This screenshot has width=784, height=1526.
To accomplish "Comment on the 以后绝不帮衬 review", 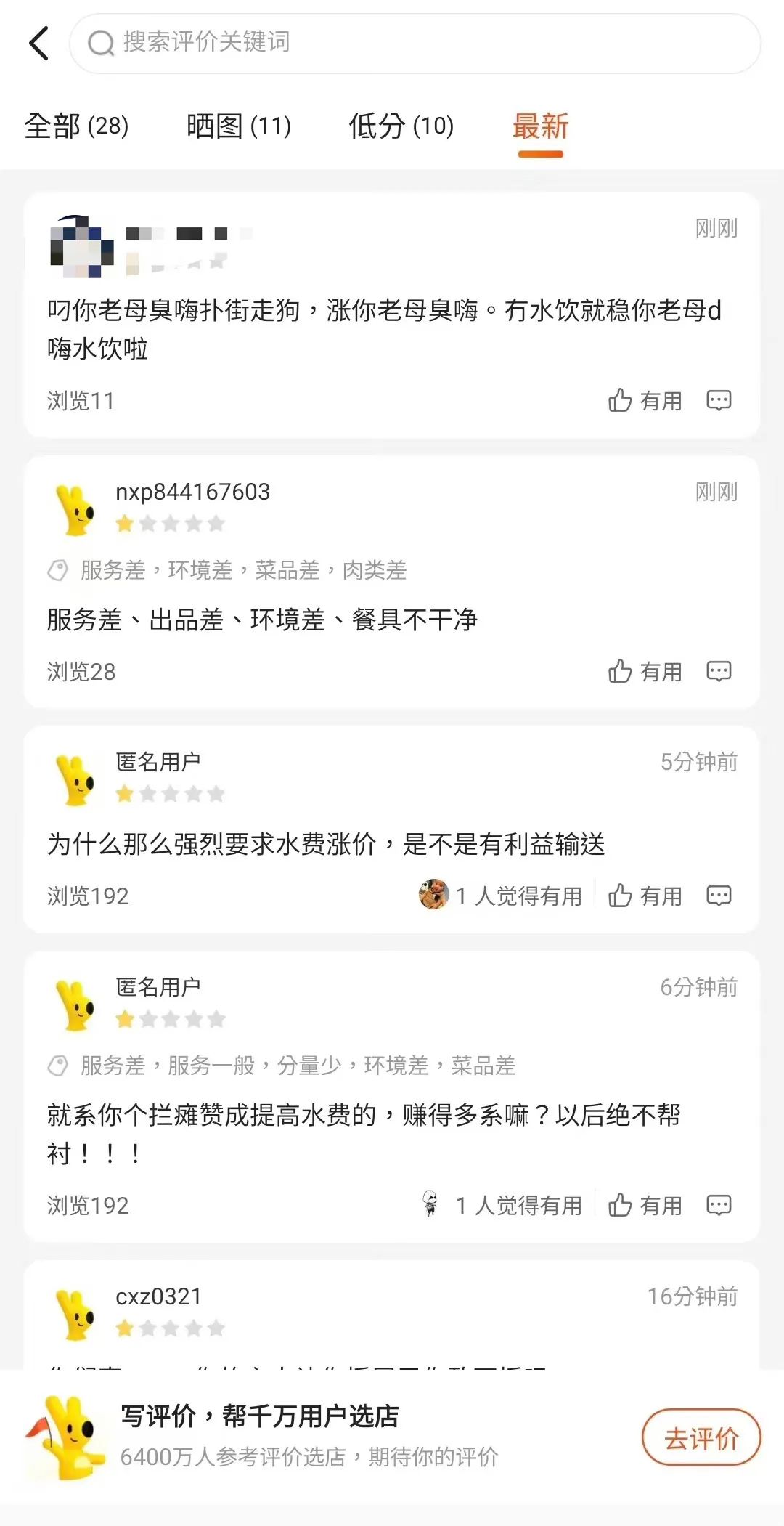I will click(x=719, y=1206).
